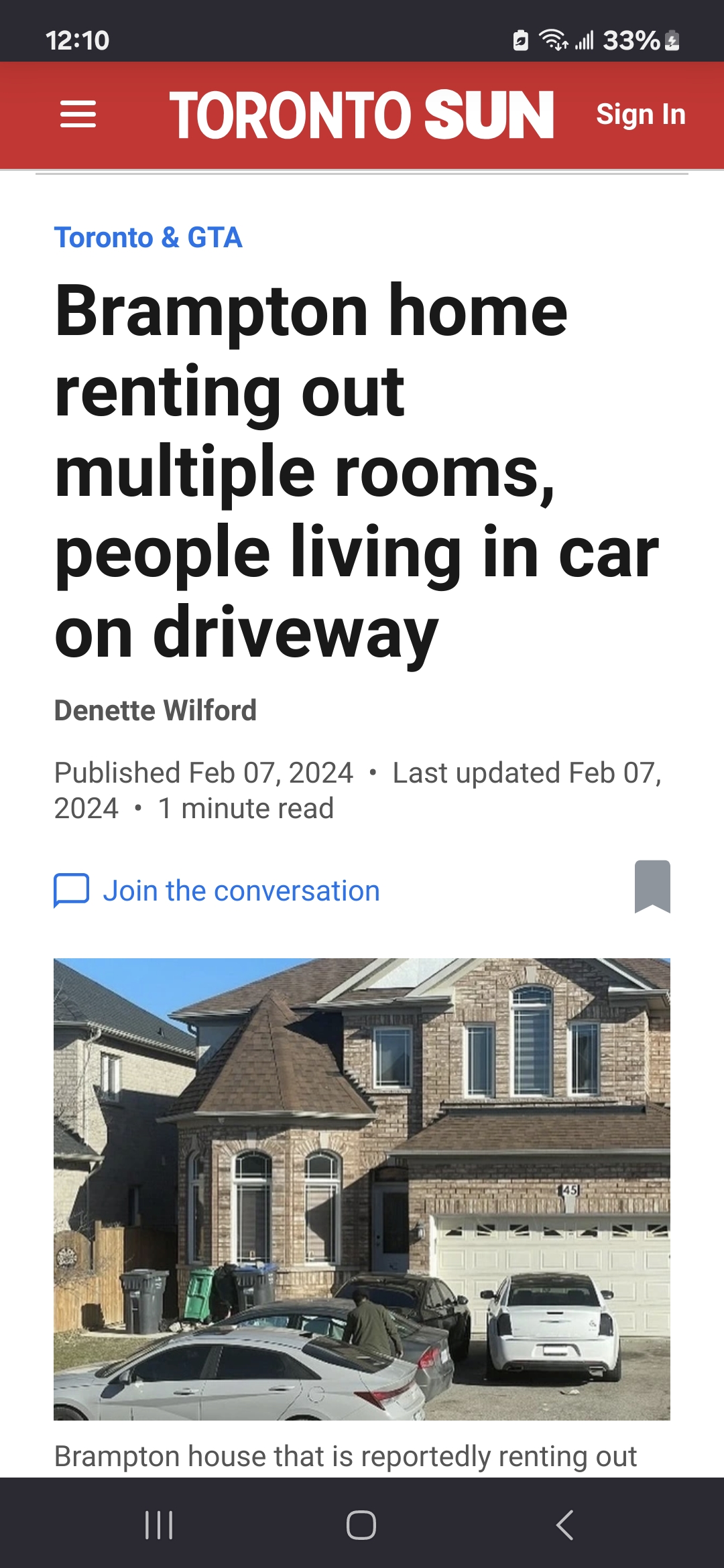Open the Brampton house photo
This screenshot has height=1568, width=724.
click(x=362, y=1189)
